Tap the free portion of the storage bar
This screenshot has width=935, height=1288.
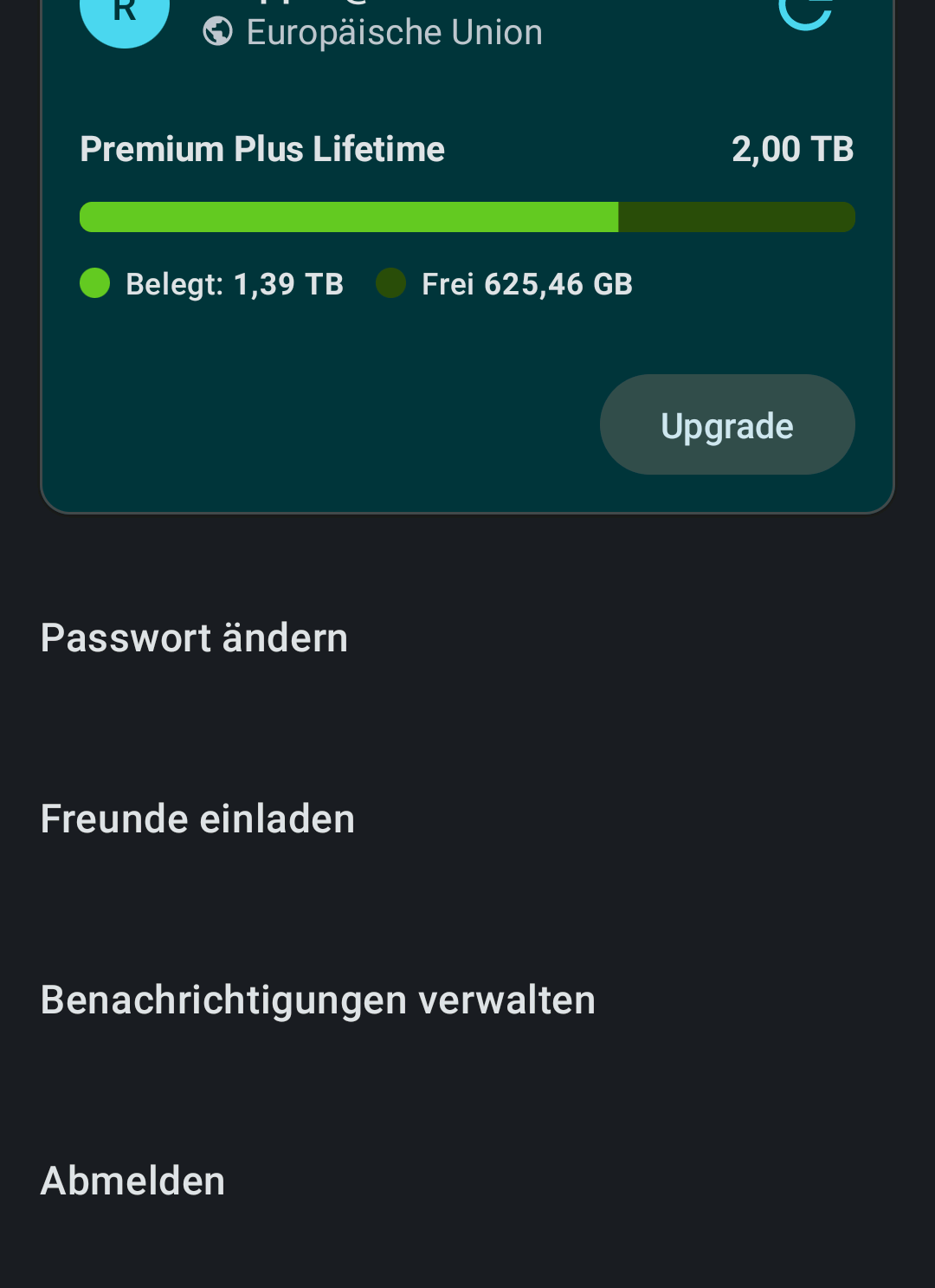click(736, 217)
